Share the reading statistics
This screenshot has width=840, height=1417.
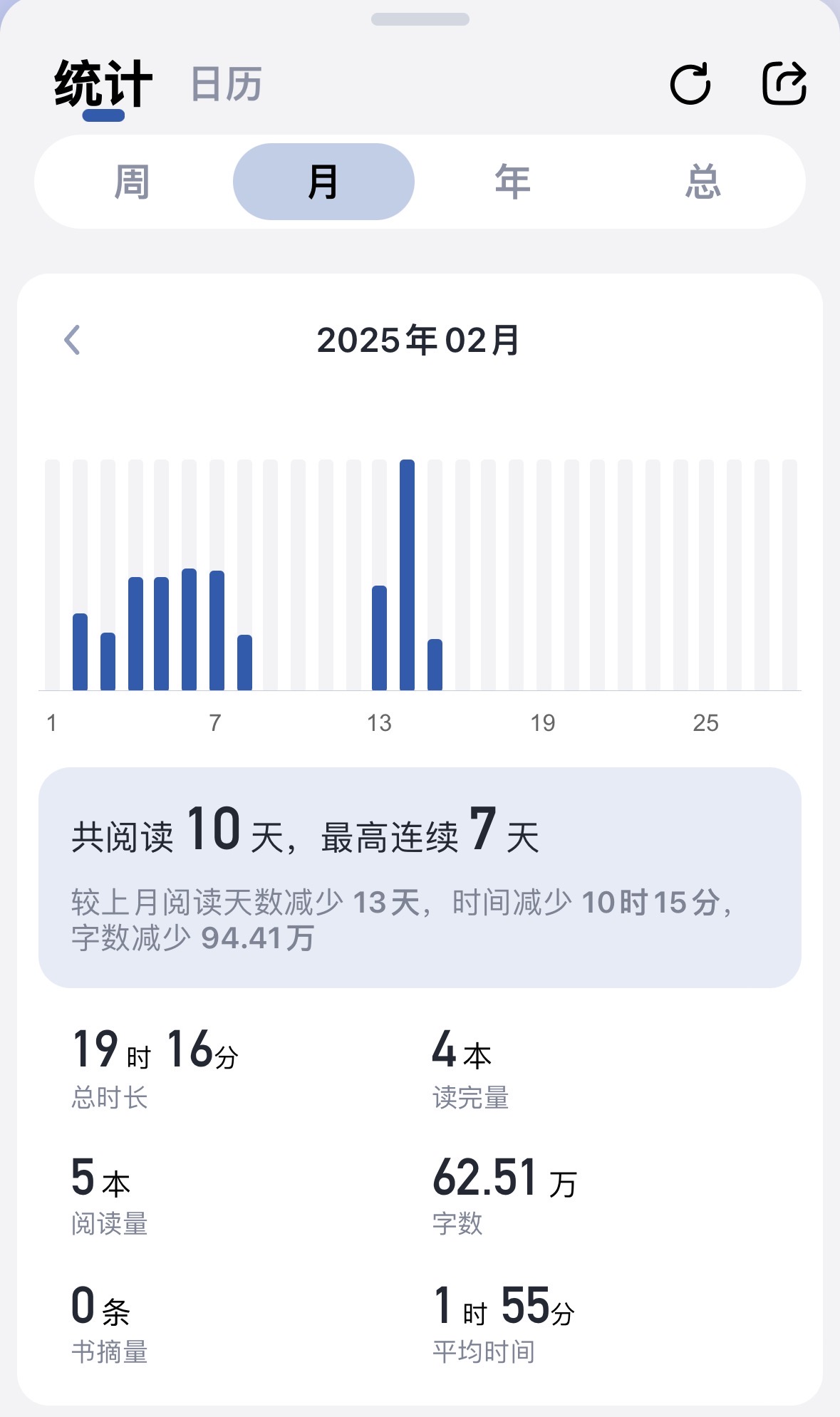(x=784, y=84)
